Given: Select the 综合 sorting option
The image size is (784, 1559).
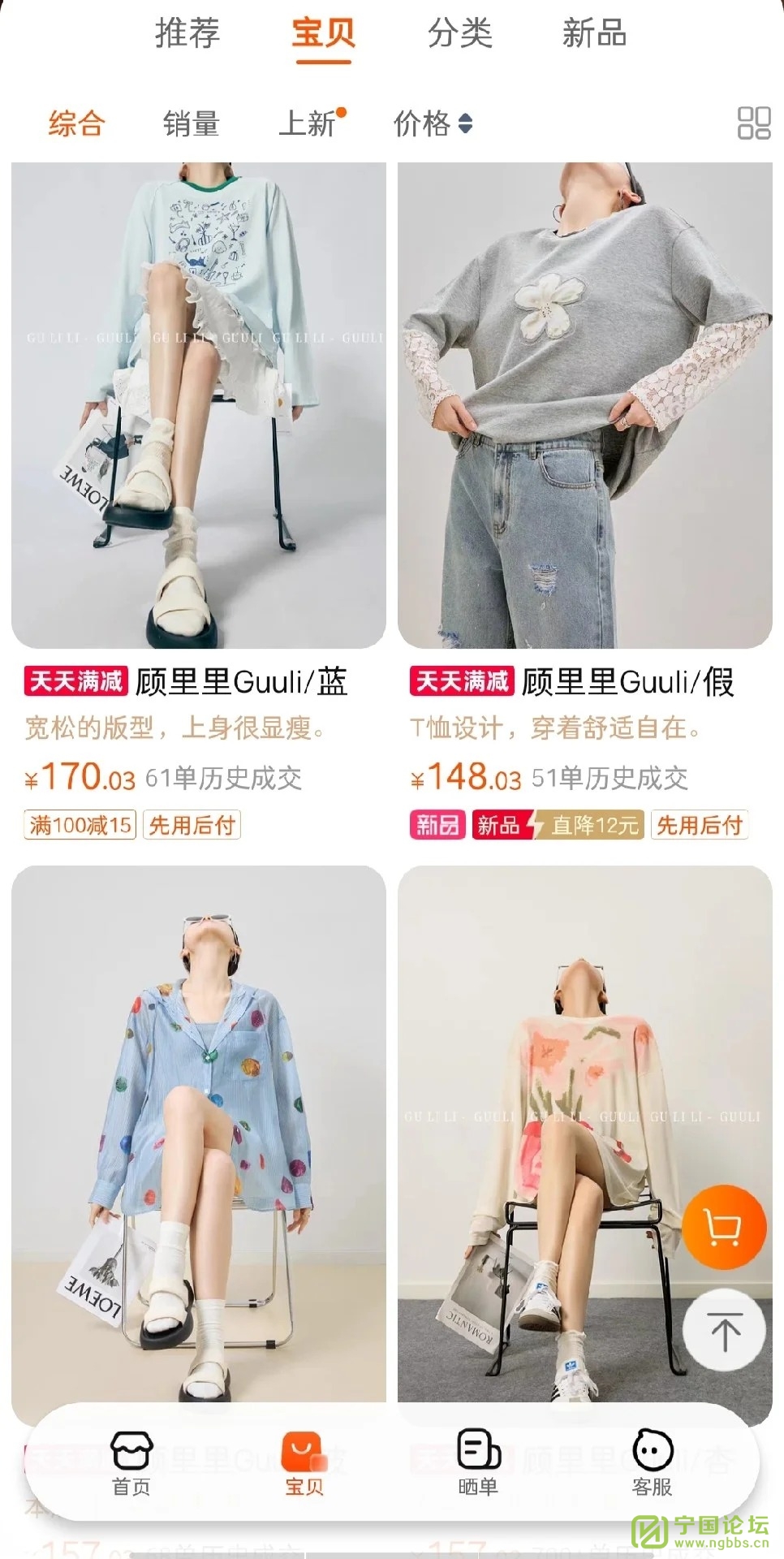Looking at the screenshot, I should tap(76, 123).
